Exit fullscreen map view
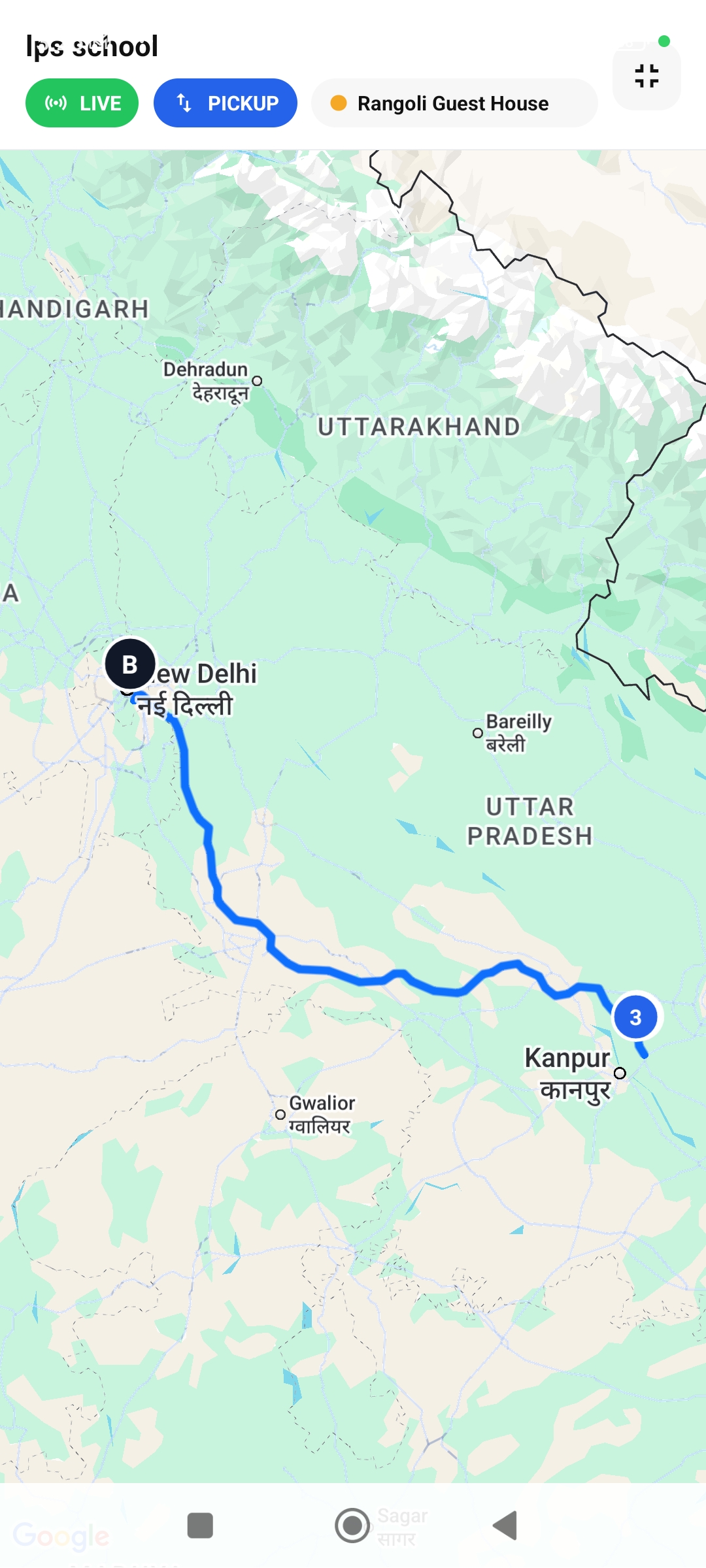This screenshot has height=1568, width=706. pyautogui.click(x=646, y=76)
